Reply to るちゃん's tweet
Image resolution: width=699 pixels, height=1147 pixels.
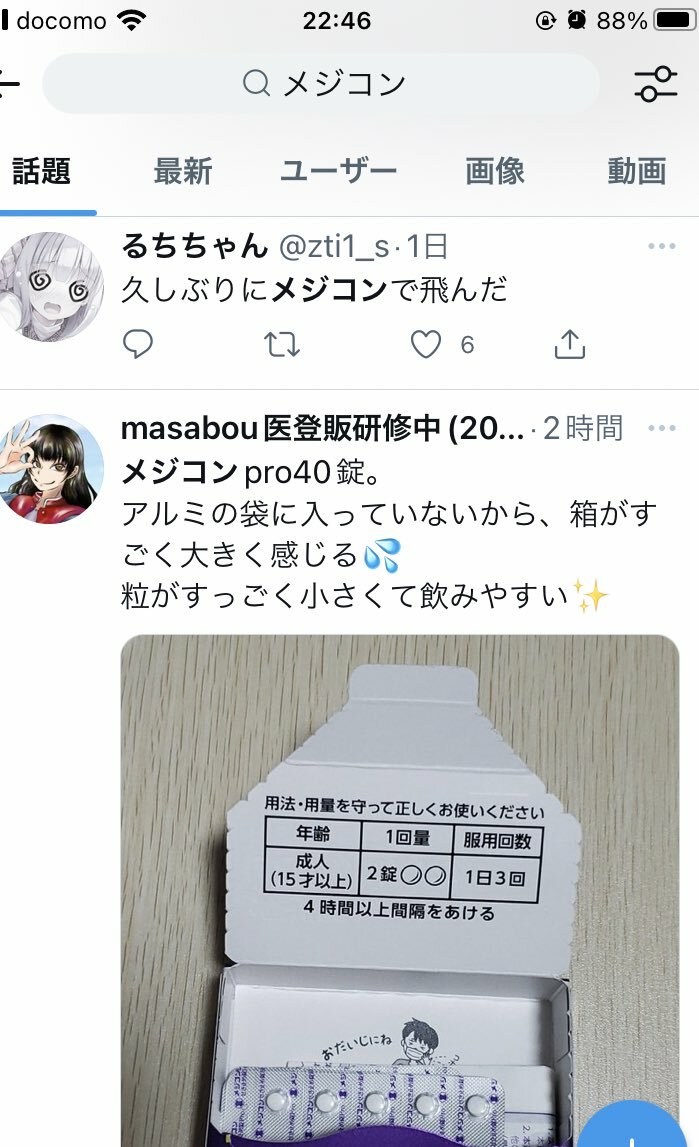[x=138, y=345]
